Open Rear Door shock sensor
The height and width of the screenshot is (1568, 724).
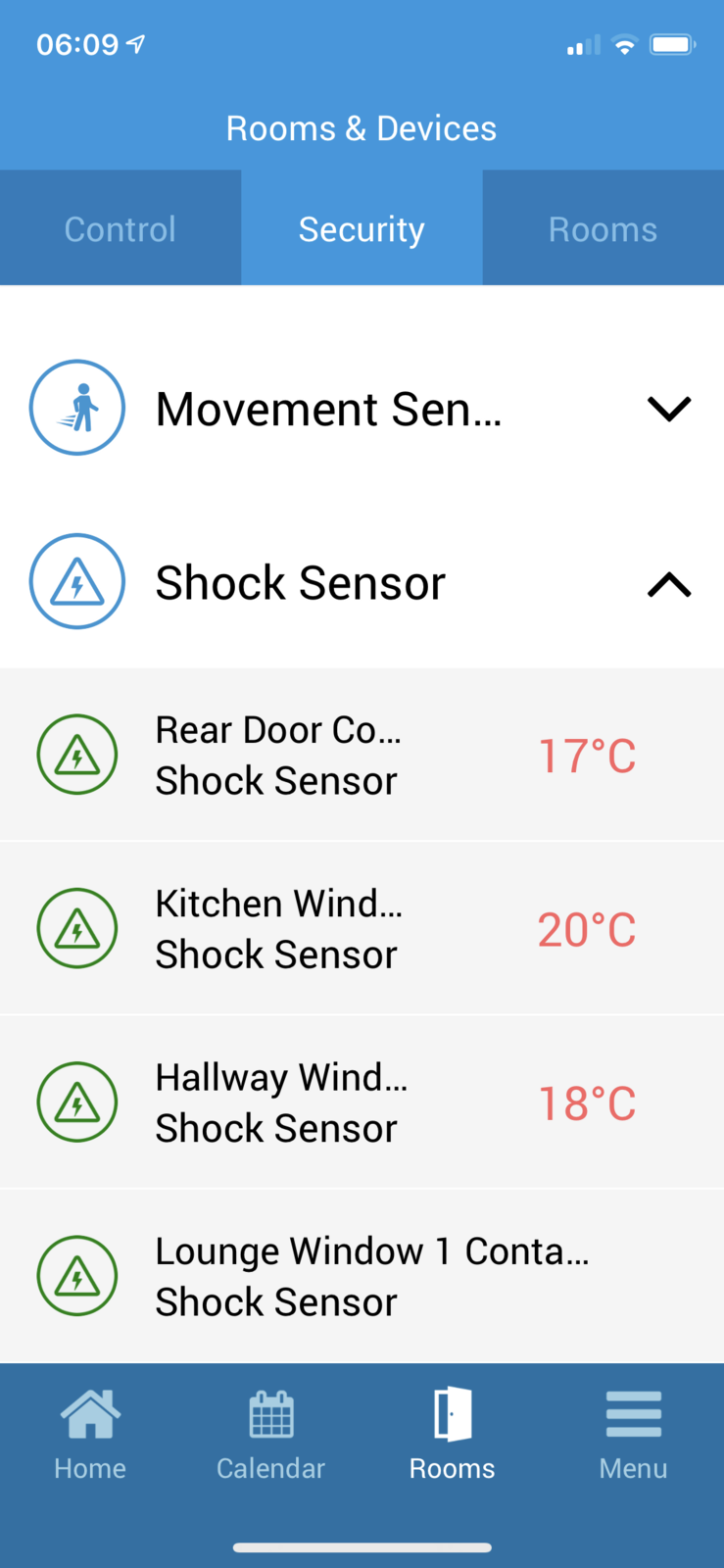362,755
